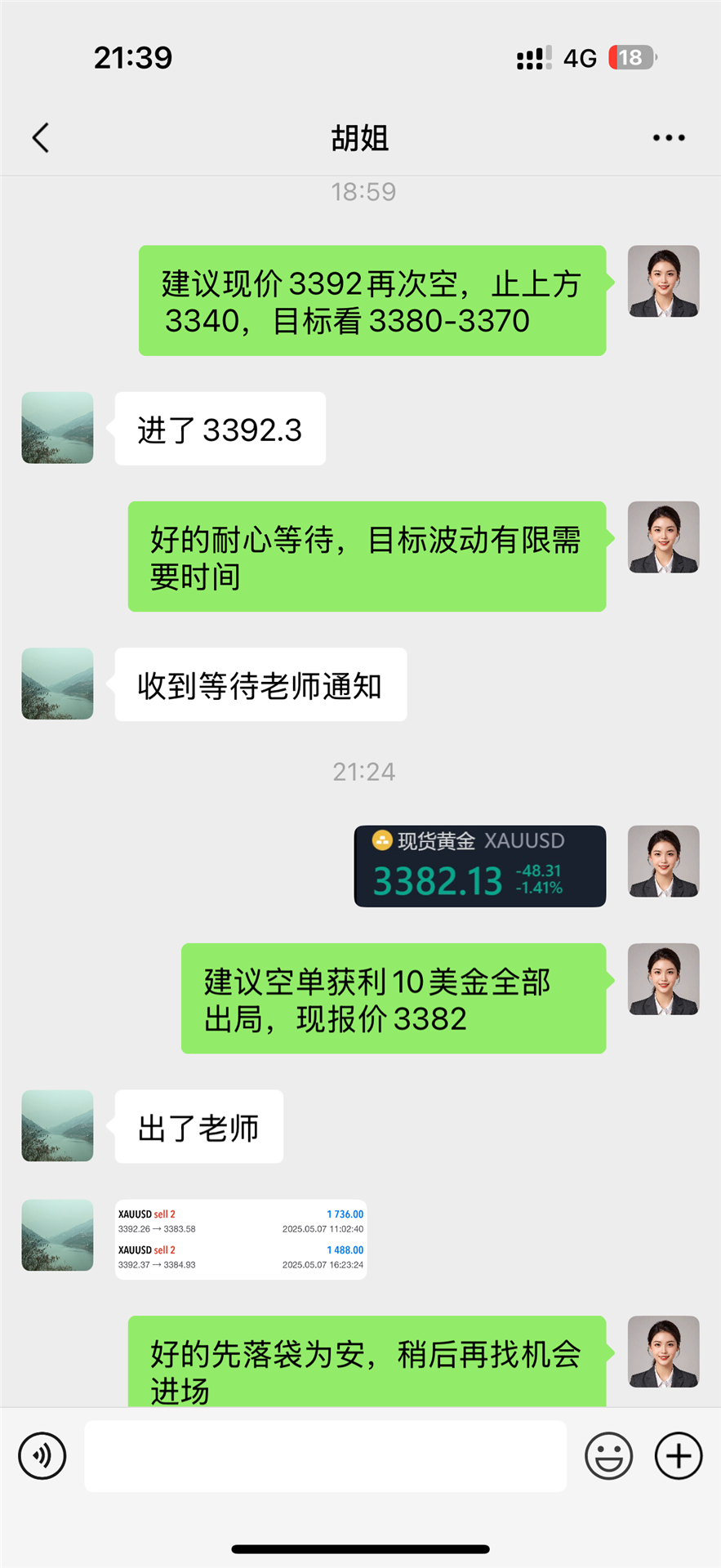The height and width of the screenshot is (1568, 721).
Task: Go back from the 胡姐 chat
Action: point(41,138)
